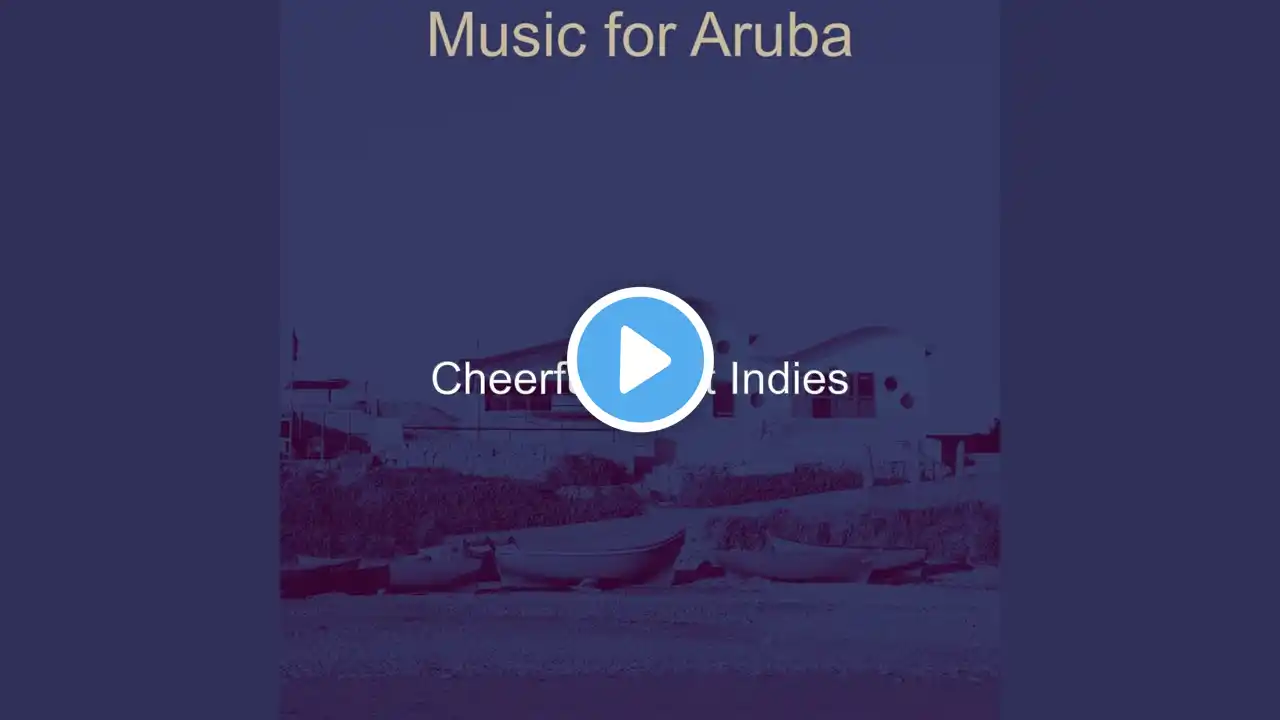Image resolution: width=1280 pixels, height=720 pixels.
Task: Play the Music for Aruba video
Action: click(x=640, y=360)
